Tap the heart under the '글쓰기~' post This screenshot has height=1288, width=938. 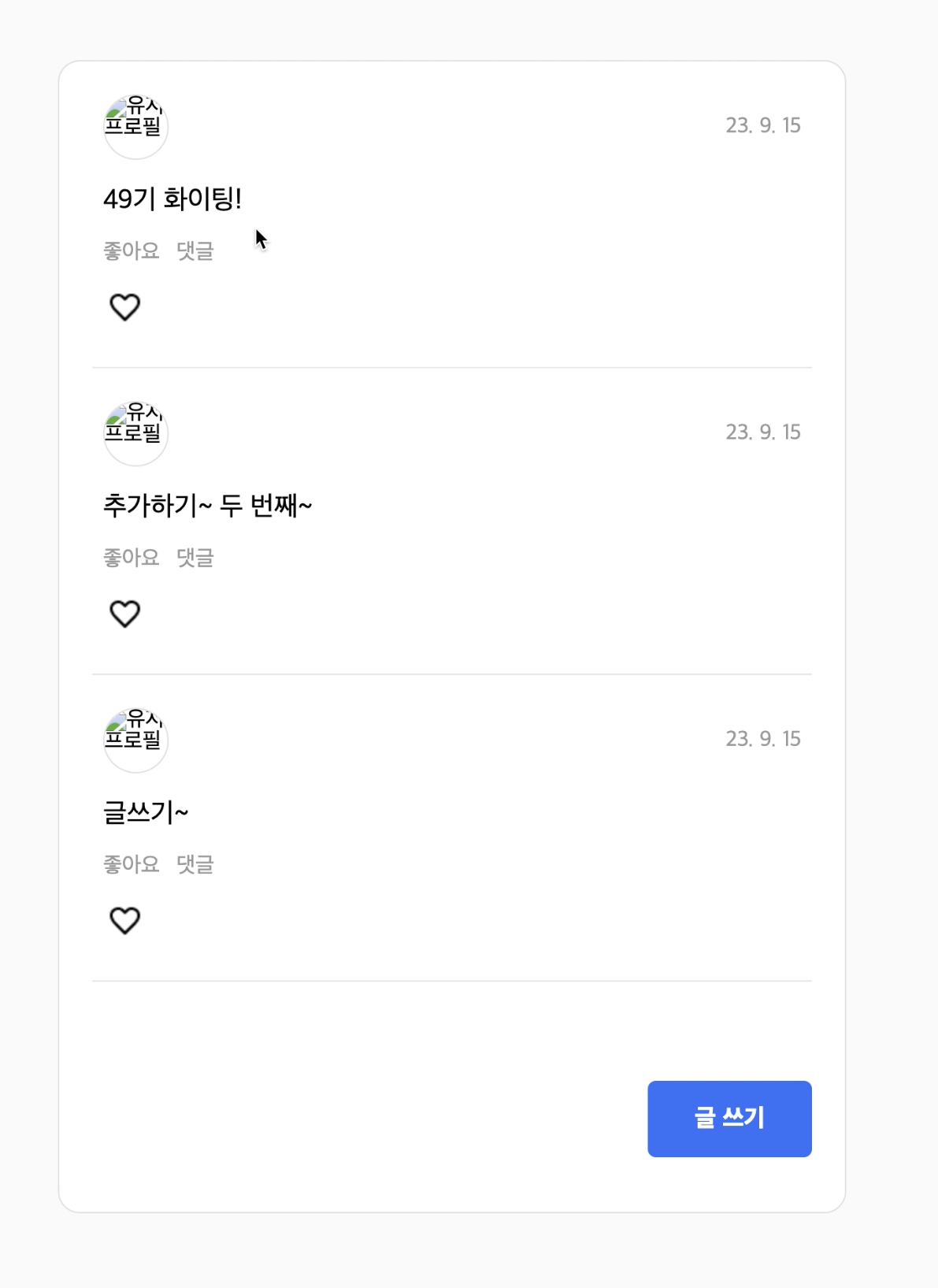coord(124,919)
